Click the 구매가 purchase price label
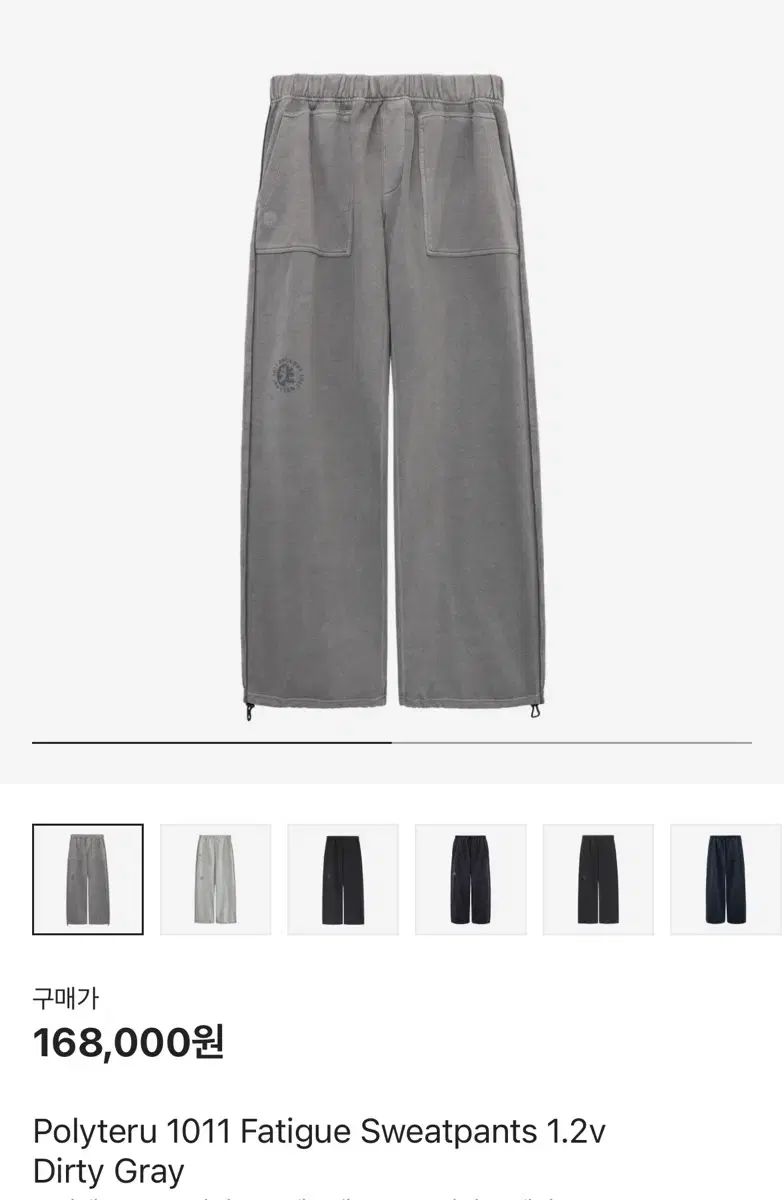The width and height of the screenshot is (784, 1200). click(64, 997)
